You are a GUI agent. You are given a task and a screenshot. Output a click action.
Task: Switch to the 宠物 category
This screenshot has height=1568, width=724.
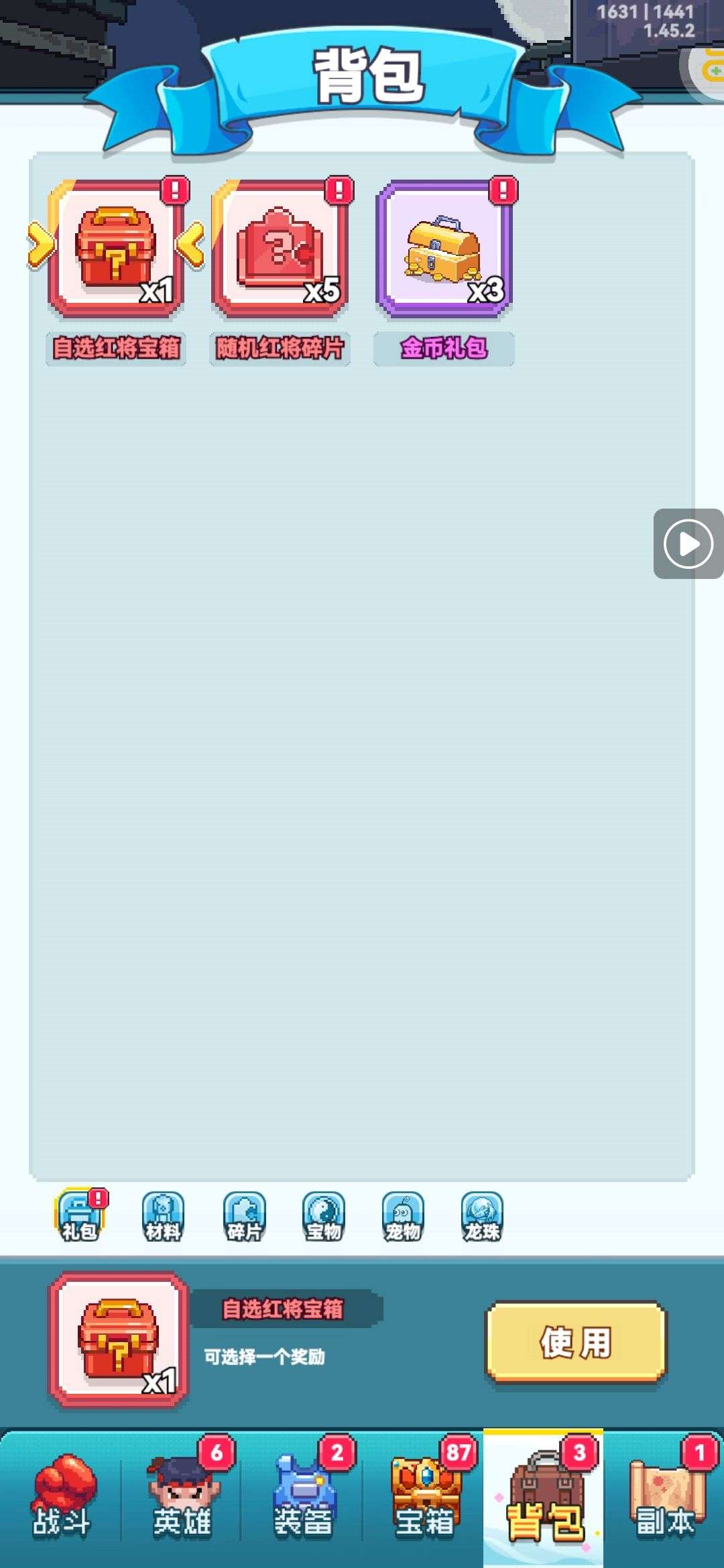point(403,1216)
